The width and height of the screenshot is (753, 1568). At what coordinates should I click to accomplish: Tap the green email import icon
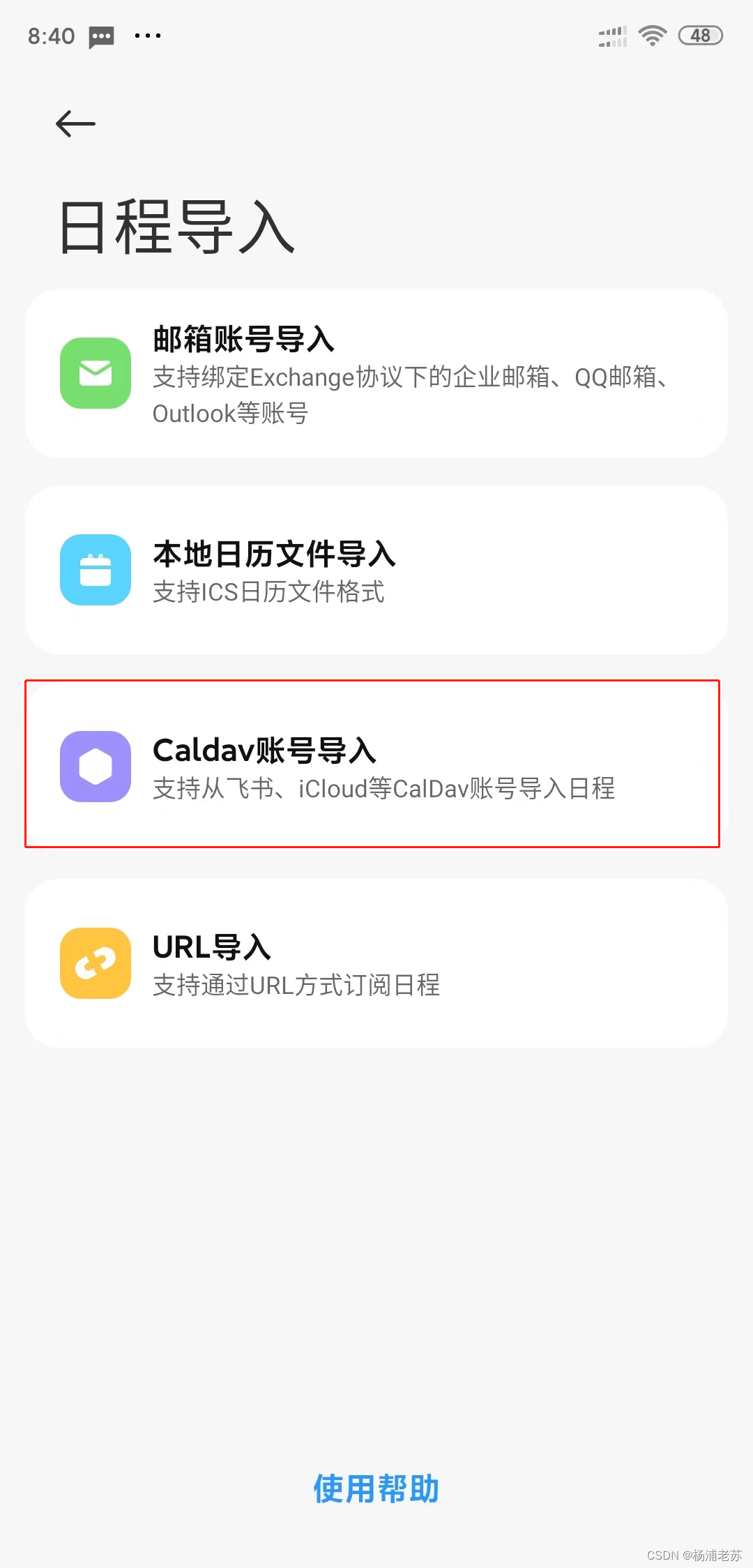click(x=96, y=374)
